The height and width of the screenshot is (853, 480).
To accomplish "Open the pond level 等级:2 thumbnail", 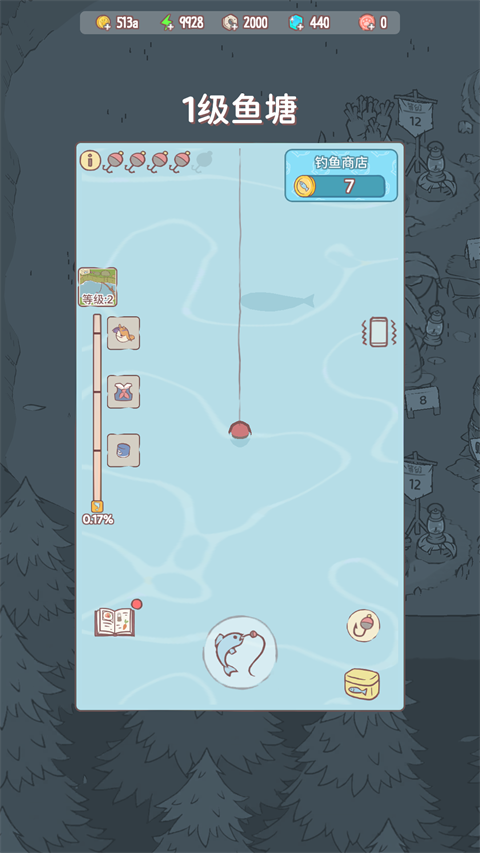I will [x=97, y=287].
